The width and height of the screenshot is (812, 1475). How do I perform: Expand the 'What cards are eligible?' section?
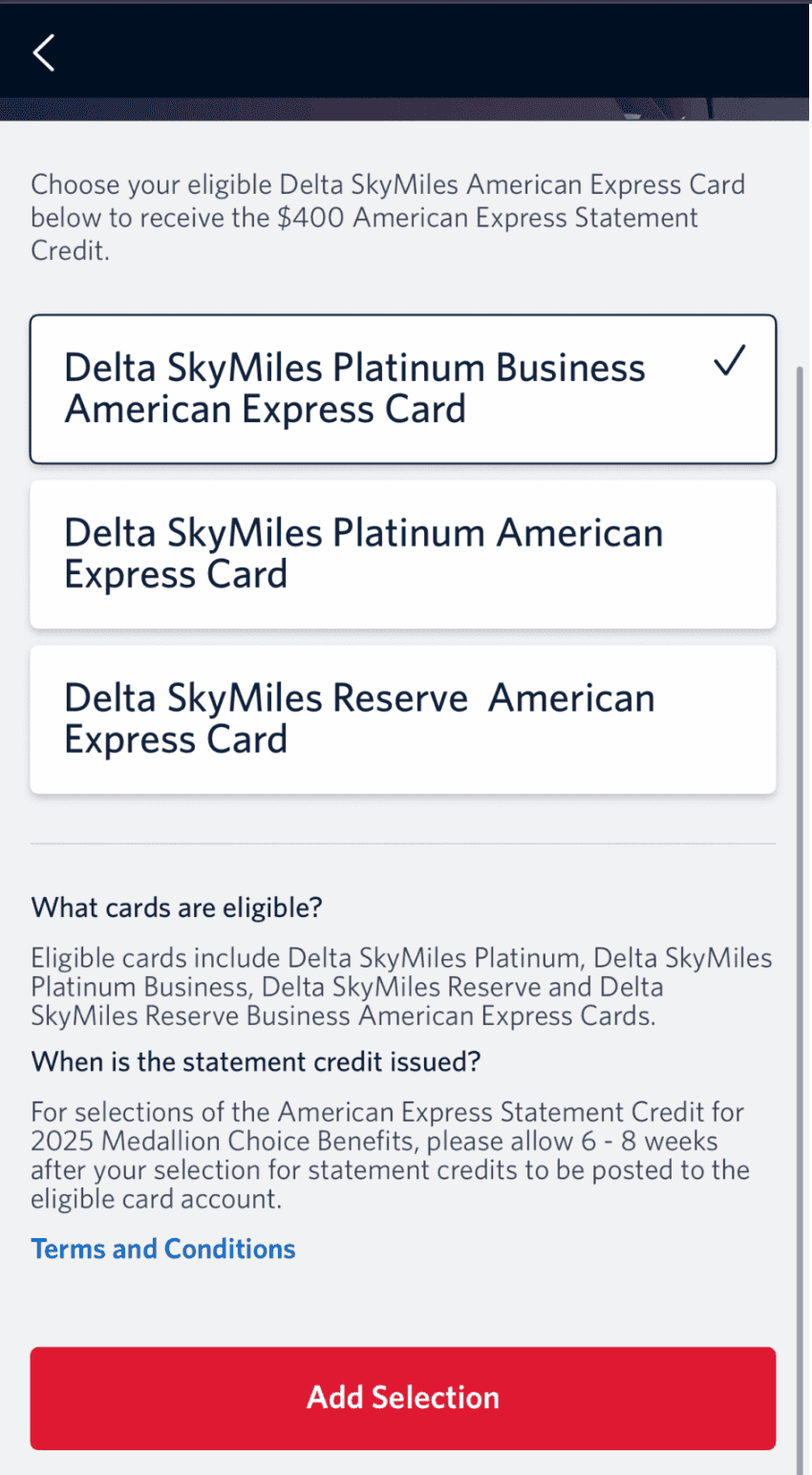[176, 908]
